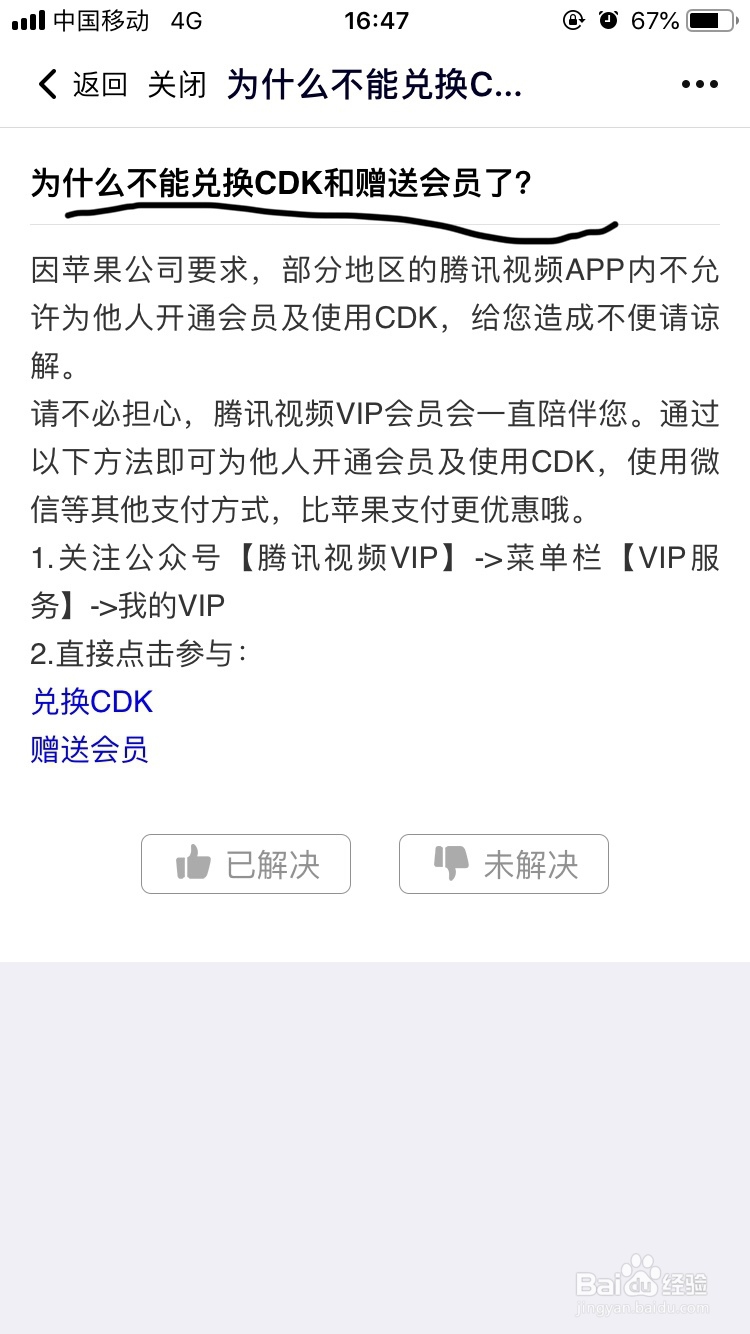Tap the orientation lock icon in status bar

(x=570, y=19)
